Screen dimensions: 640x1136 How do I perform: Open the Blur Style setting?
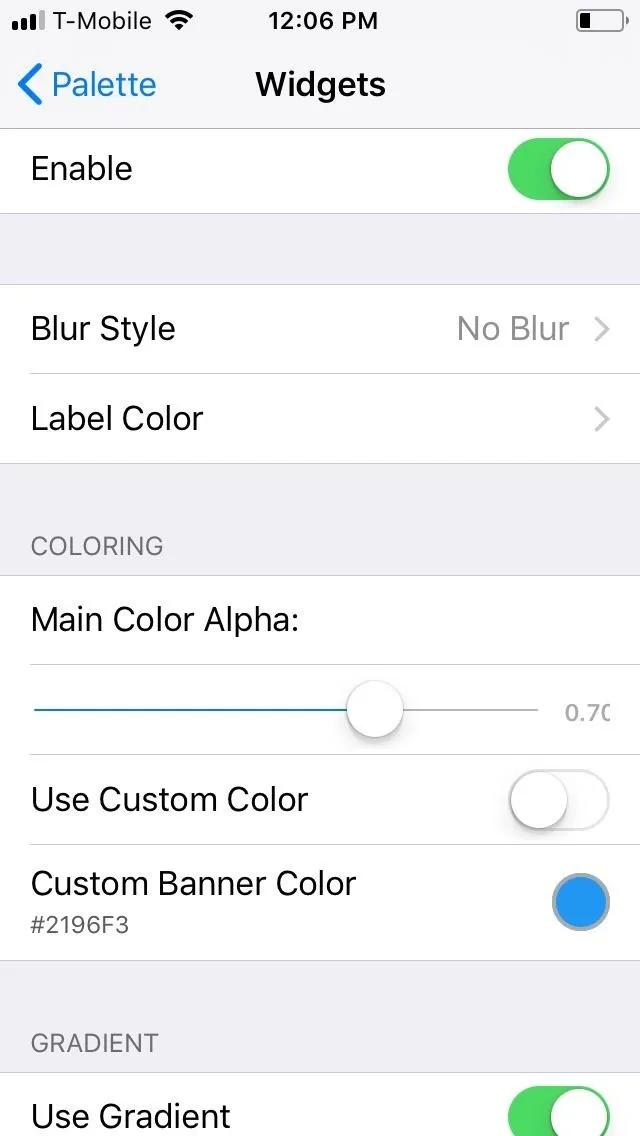pos(320,329)
